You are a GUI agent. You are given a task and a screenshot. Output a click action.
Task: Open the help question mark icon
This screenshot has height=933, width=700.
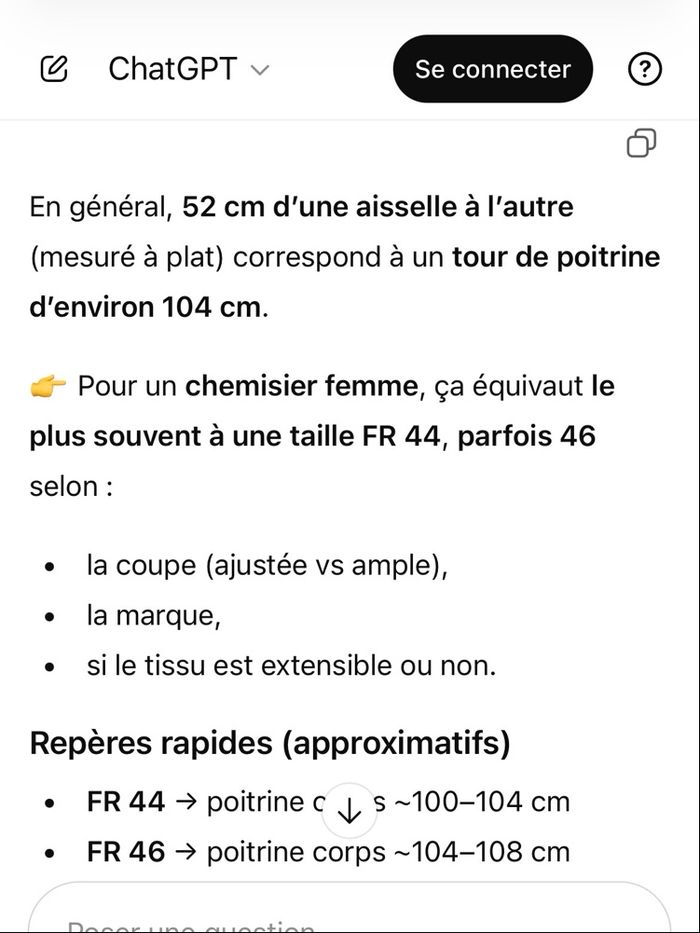coord(645,69)
